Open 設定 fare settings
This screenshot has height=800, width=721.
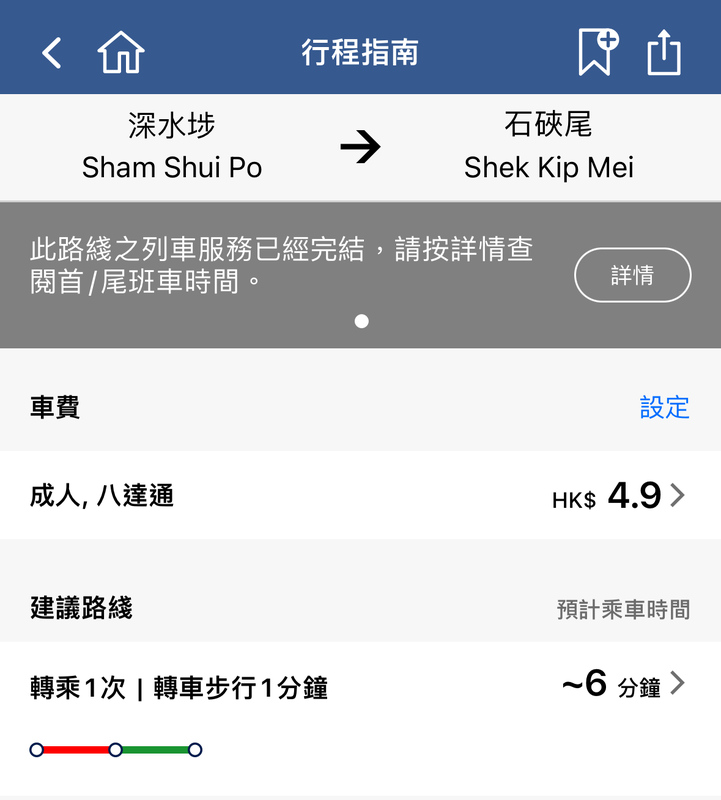(664, 407)
